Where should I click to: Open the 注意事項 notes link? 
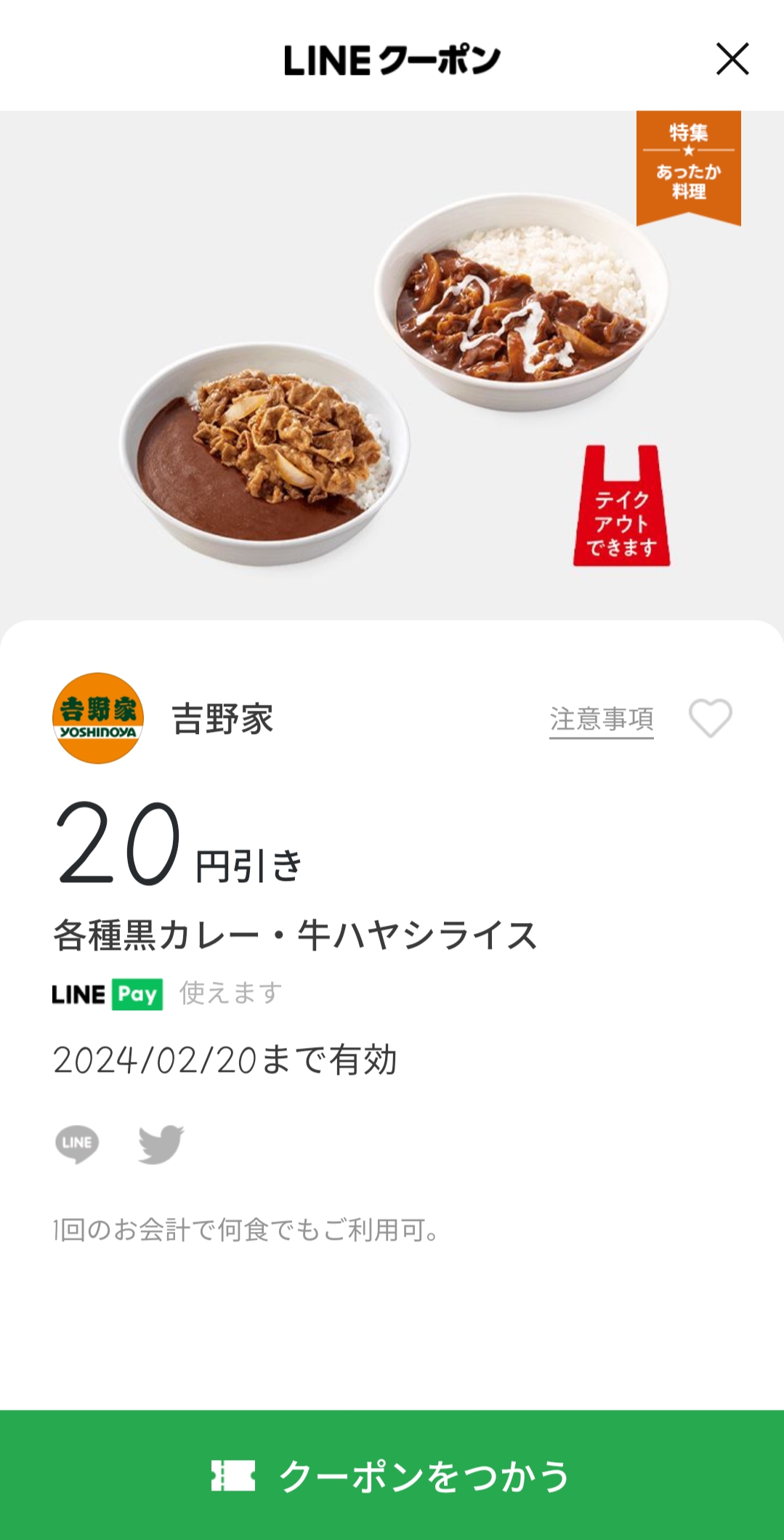click(601, 719)
